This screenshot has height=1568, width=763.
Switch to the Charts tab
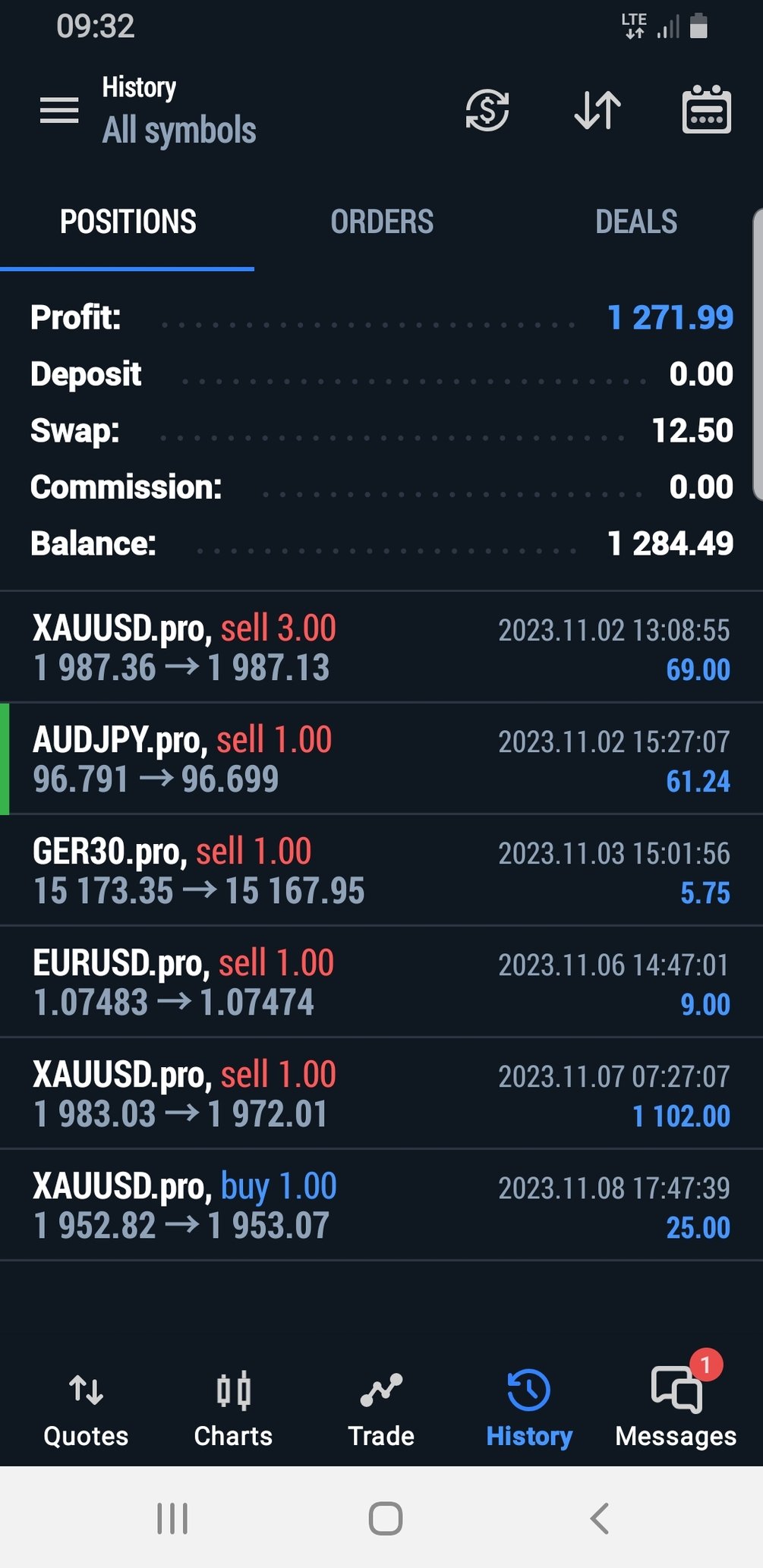coord(233,1409)
